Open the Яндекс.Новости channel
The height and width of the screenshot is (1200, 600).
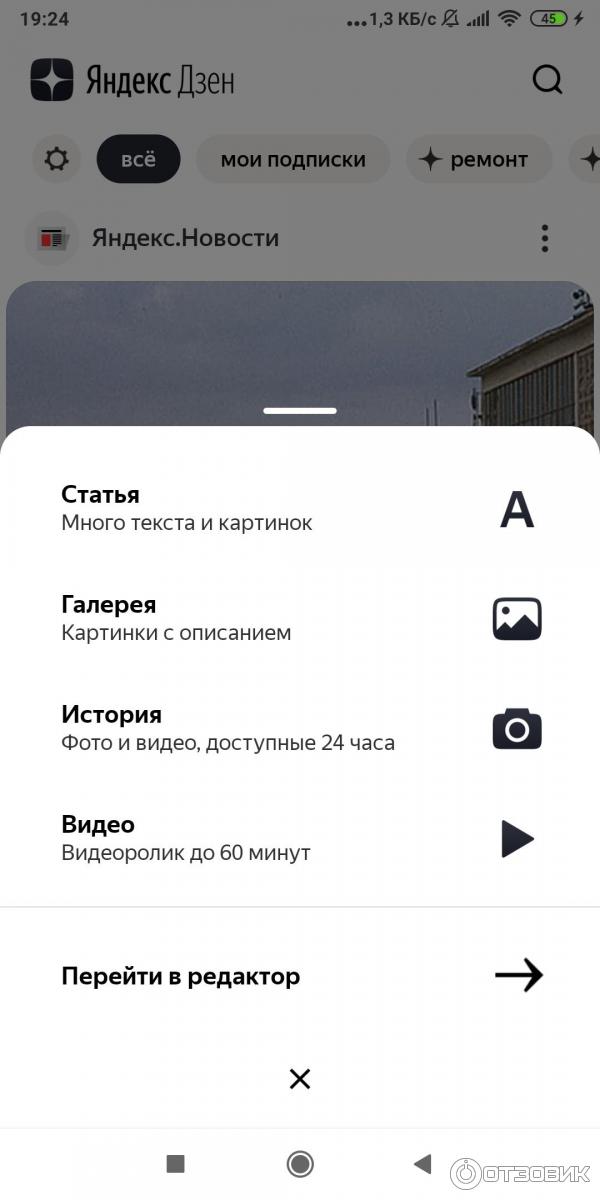coord(184,238)
